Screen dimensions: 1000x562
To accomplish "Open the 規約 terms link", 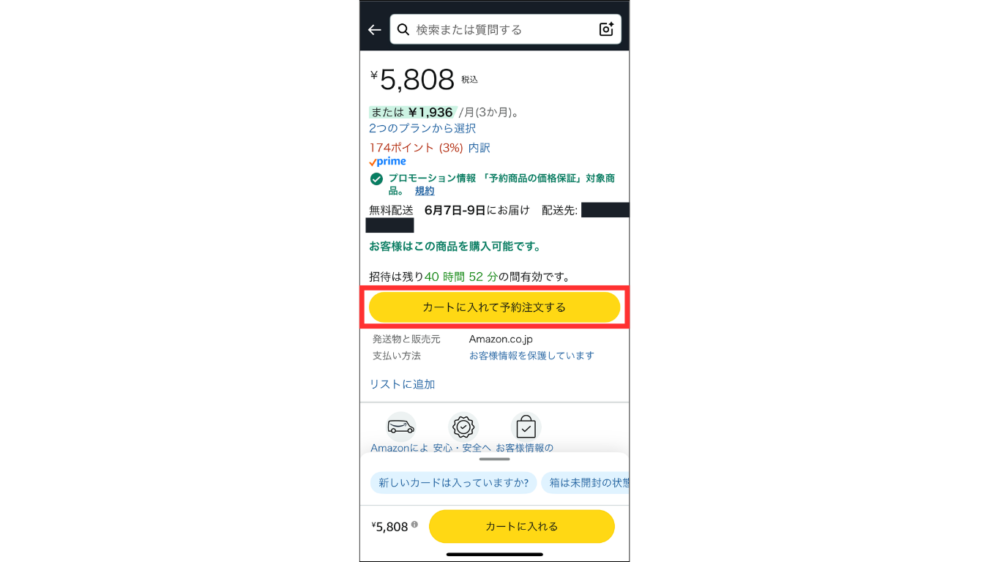I will (425, 190).
